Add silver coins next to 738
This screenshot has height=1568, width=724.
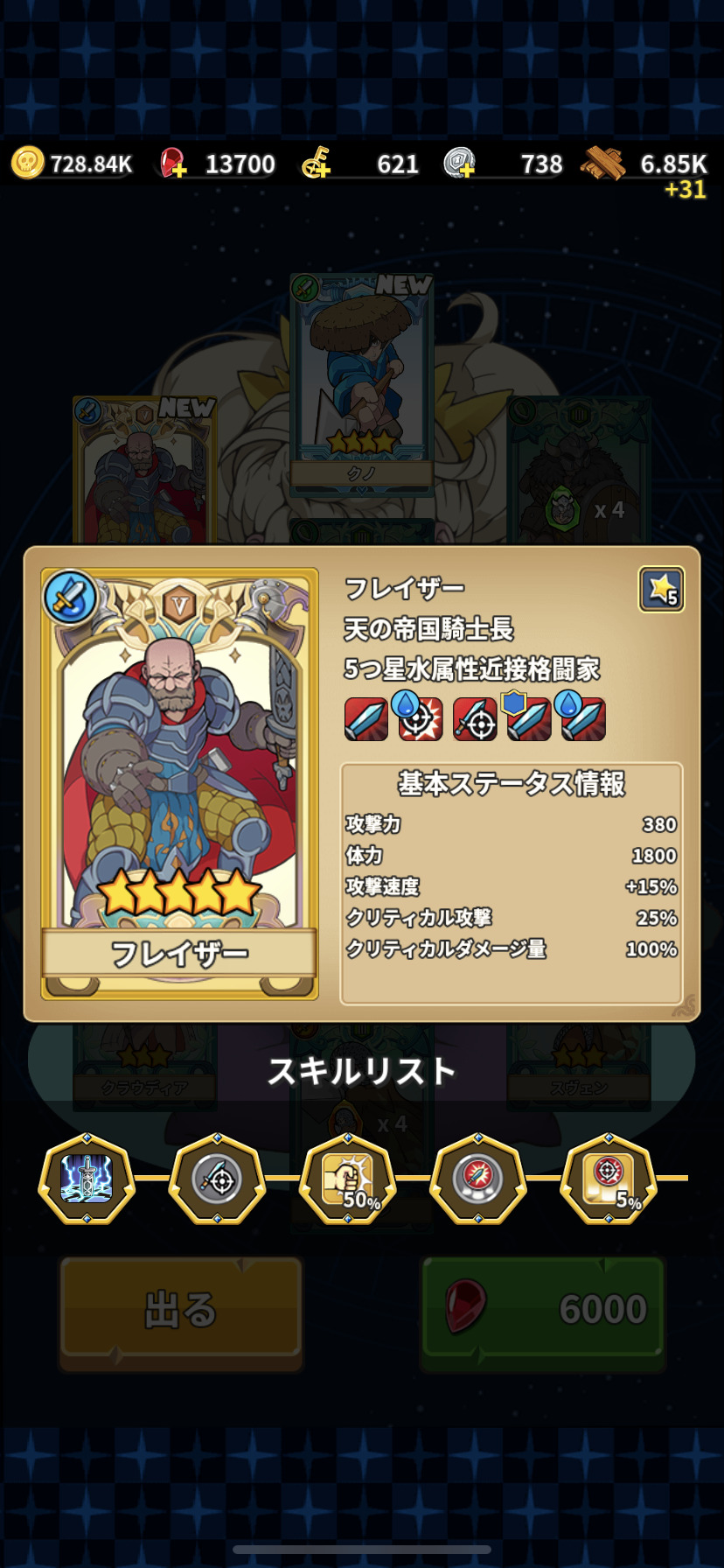click(x=459, y=164)
